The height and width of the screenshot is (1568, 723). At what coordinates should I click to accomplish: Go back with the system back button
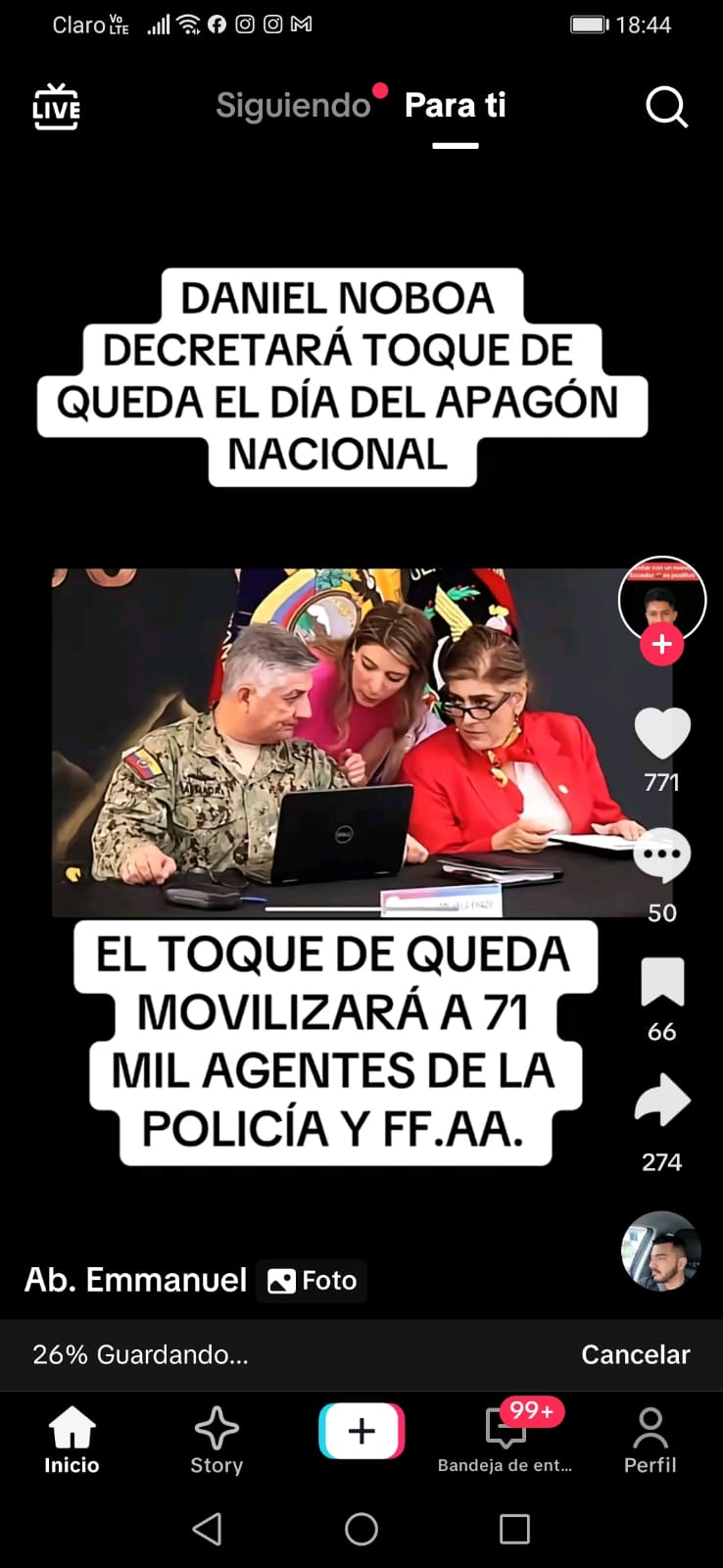pyautogui.click(x=207, y=1529)
